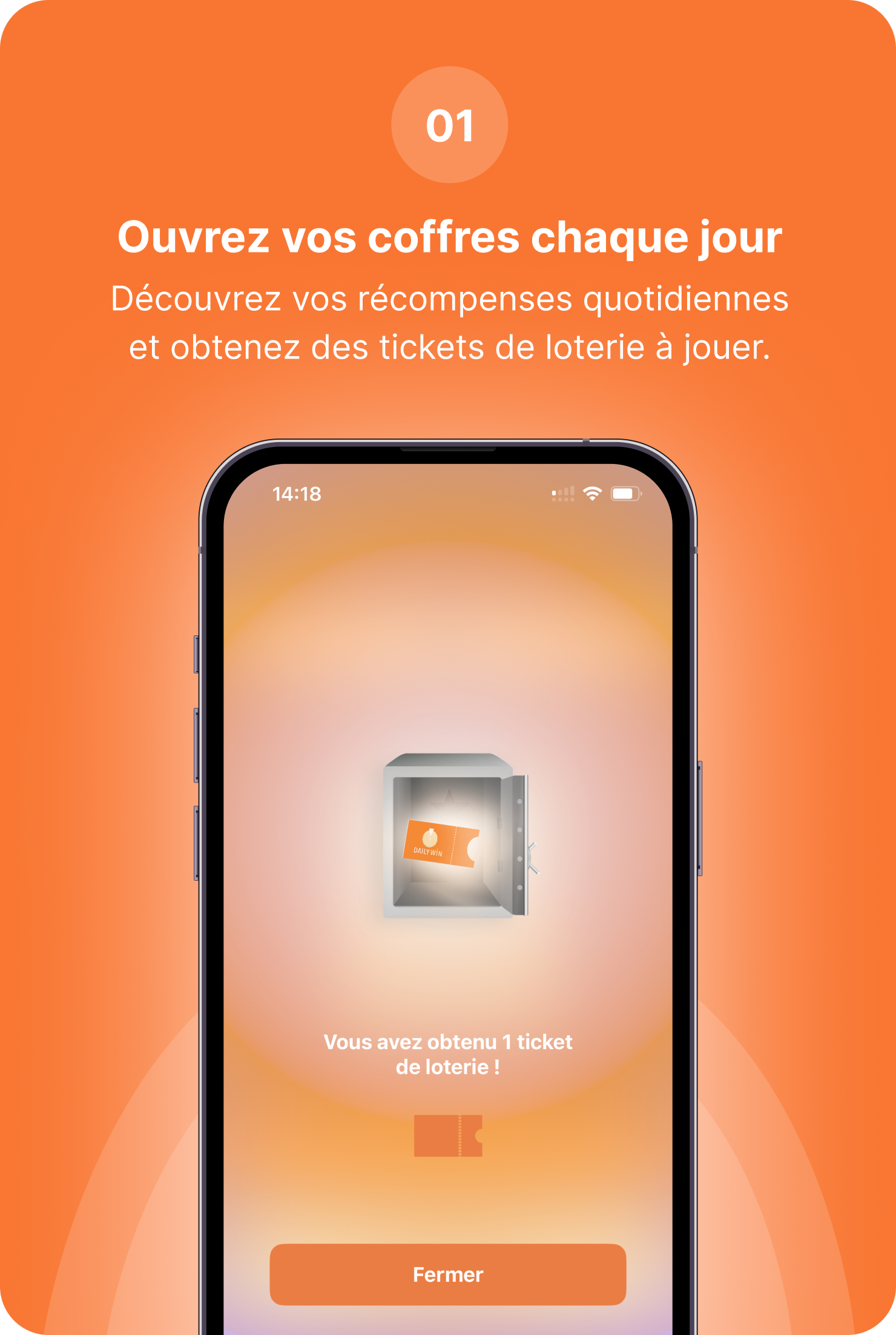This screenshot has height=1335, width=896.
Task: Select the trophy emblem on the ticket
Action: [x=430, y=838]
